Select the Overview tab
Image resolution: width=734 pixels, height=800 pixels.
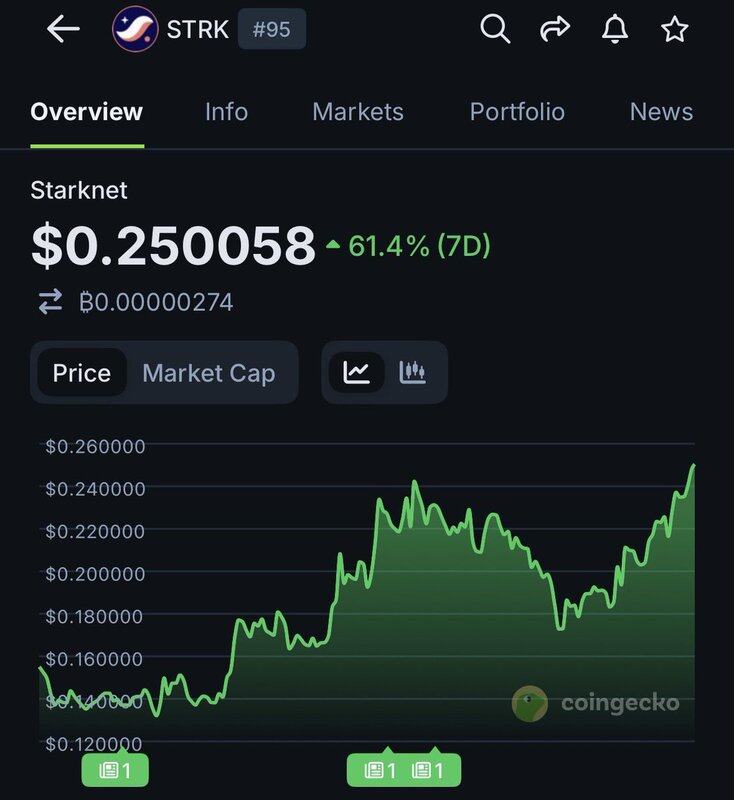click(x=87, y=112)
